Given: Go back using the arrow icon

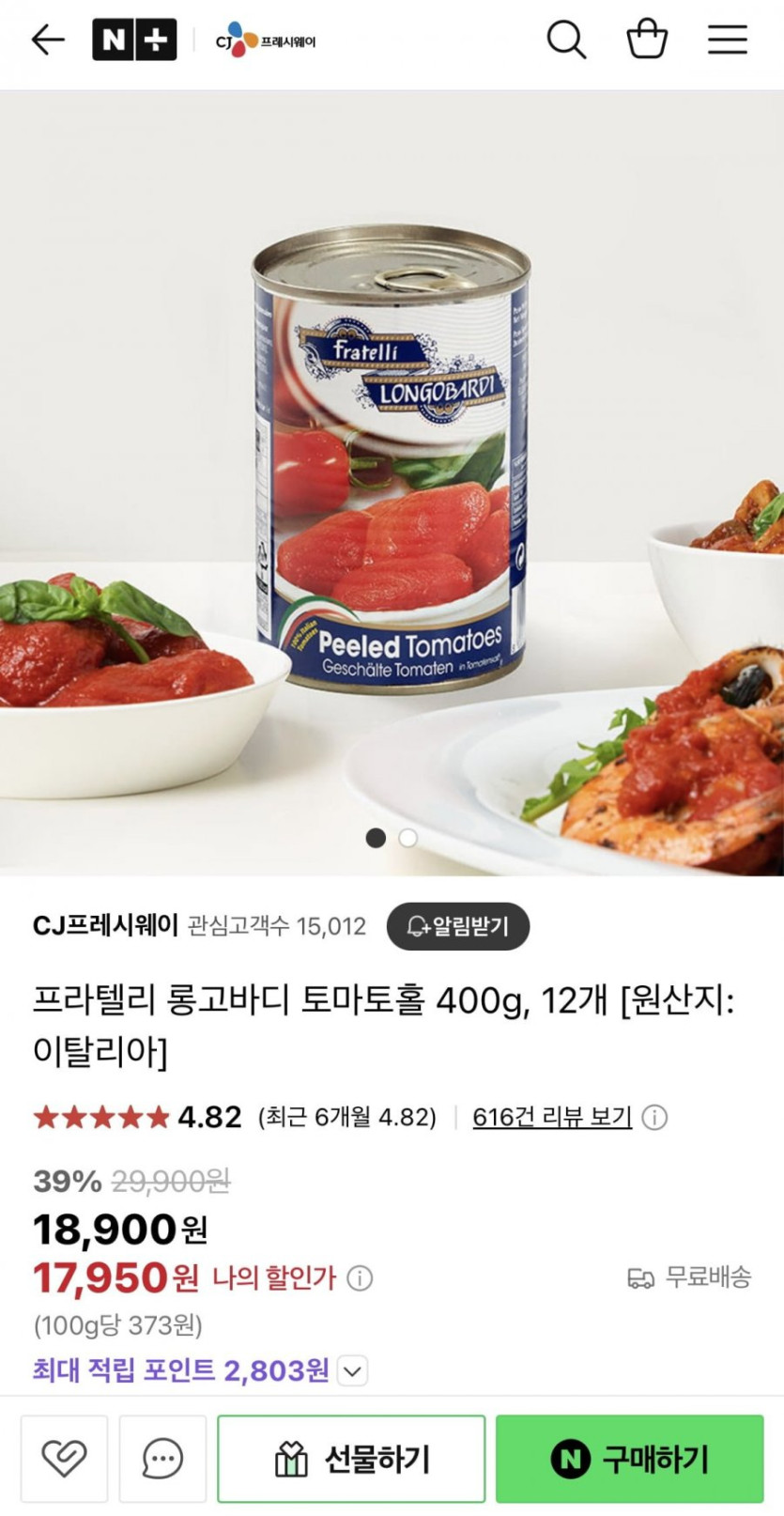Looking at the screenshot, I should coord(47,40).
